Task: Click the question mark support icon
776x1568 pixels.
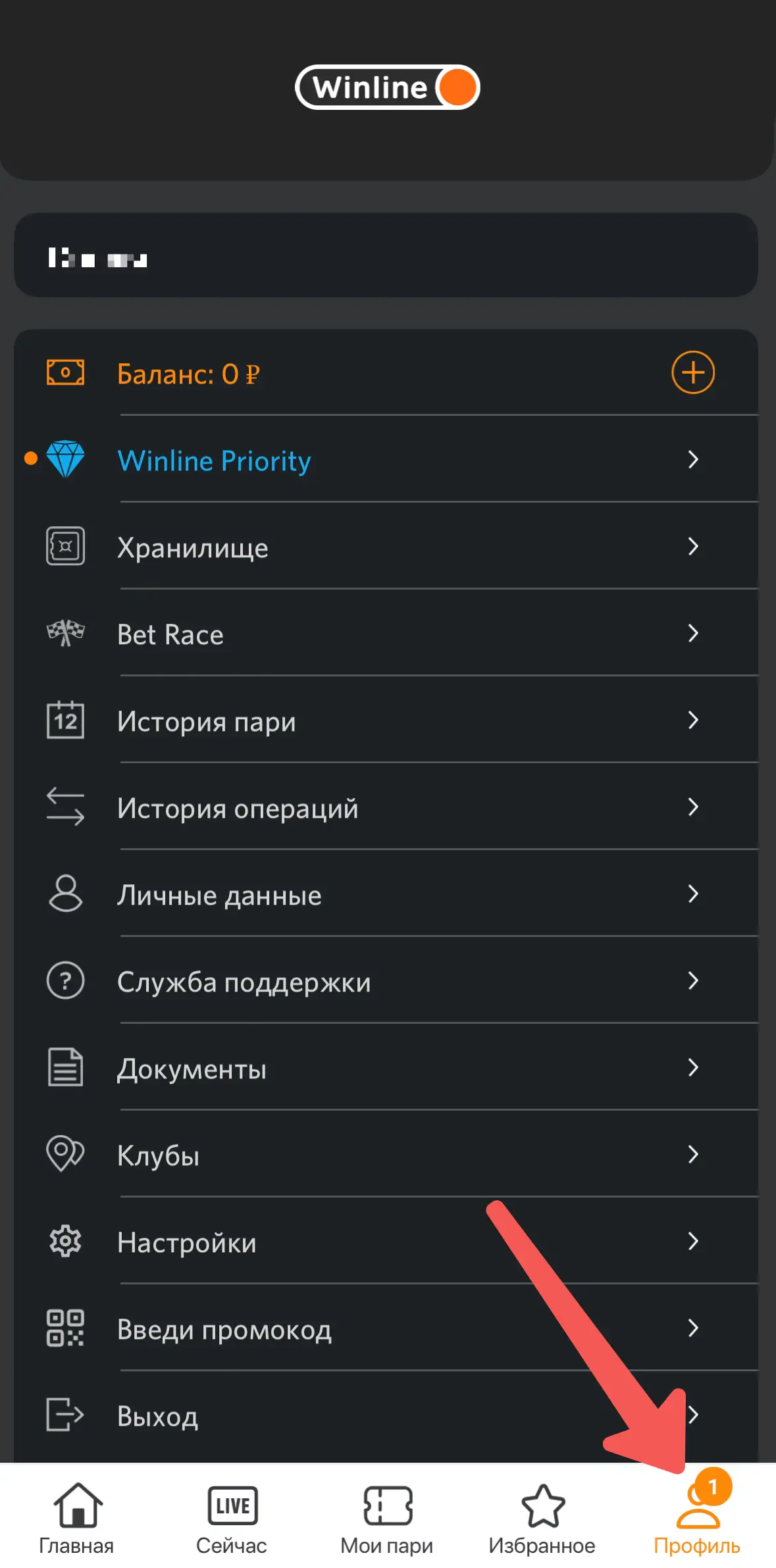Action: point(65,981)
